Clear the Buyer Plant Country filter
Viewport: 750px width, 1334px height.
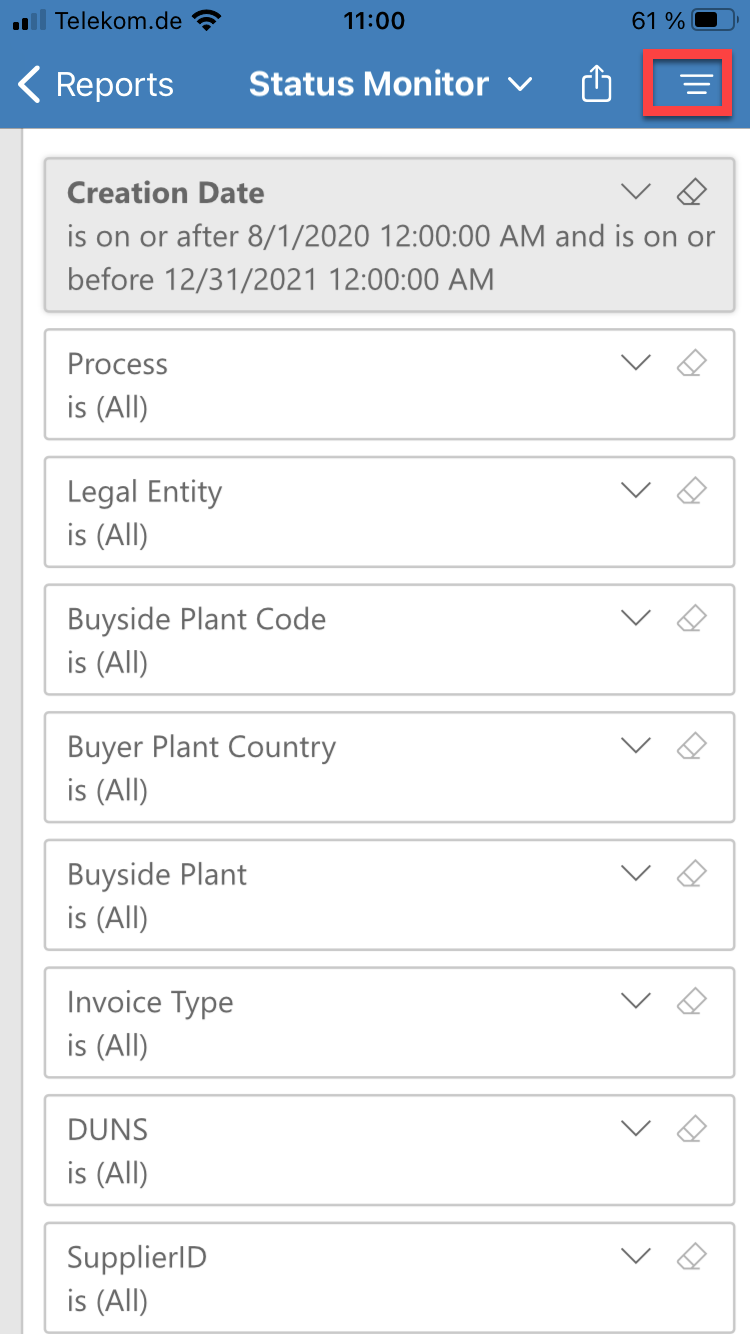(692, 745)
